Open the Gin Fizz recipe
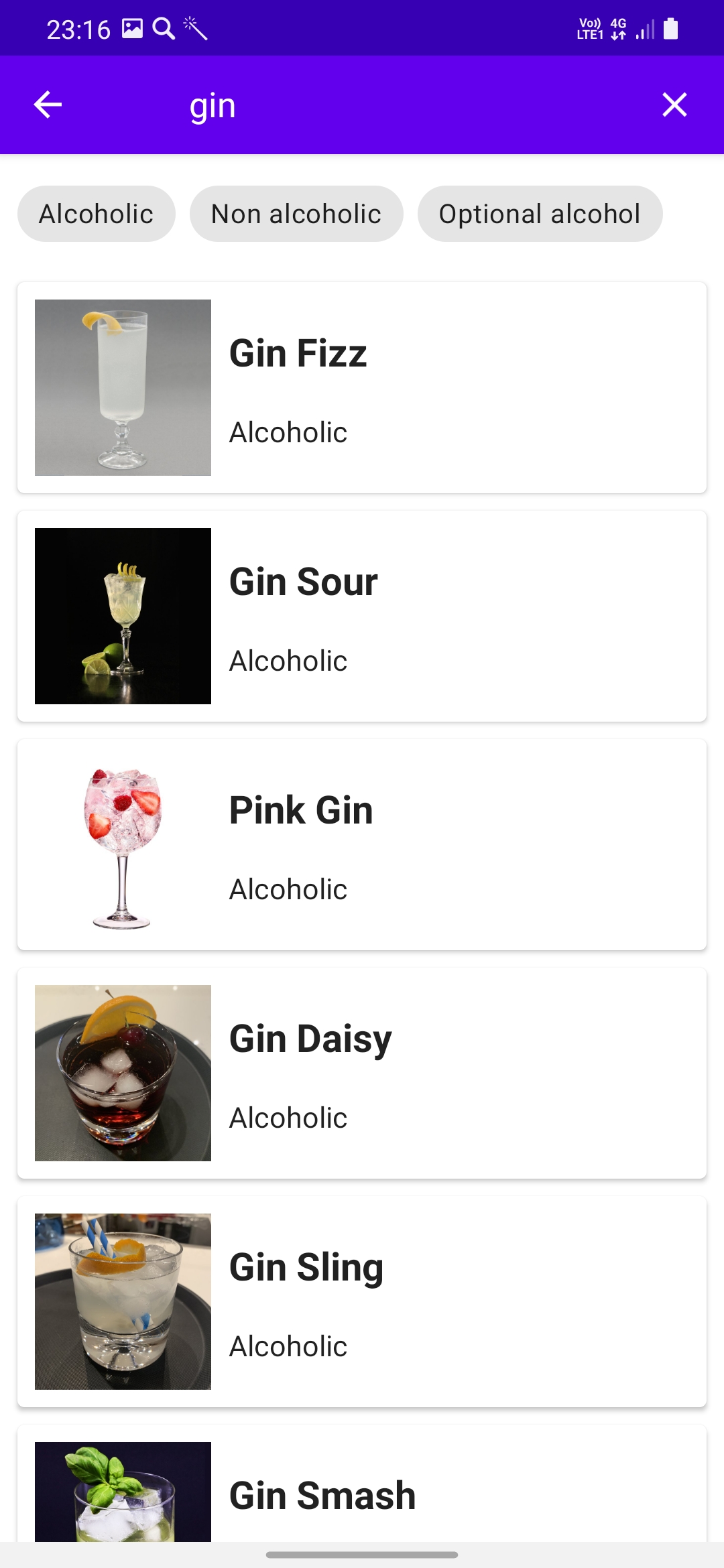Image resolution: width=724 pixels, height=1568 pixels. pyautogui.click(x=362, y=387)
